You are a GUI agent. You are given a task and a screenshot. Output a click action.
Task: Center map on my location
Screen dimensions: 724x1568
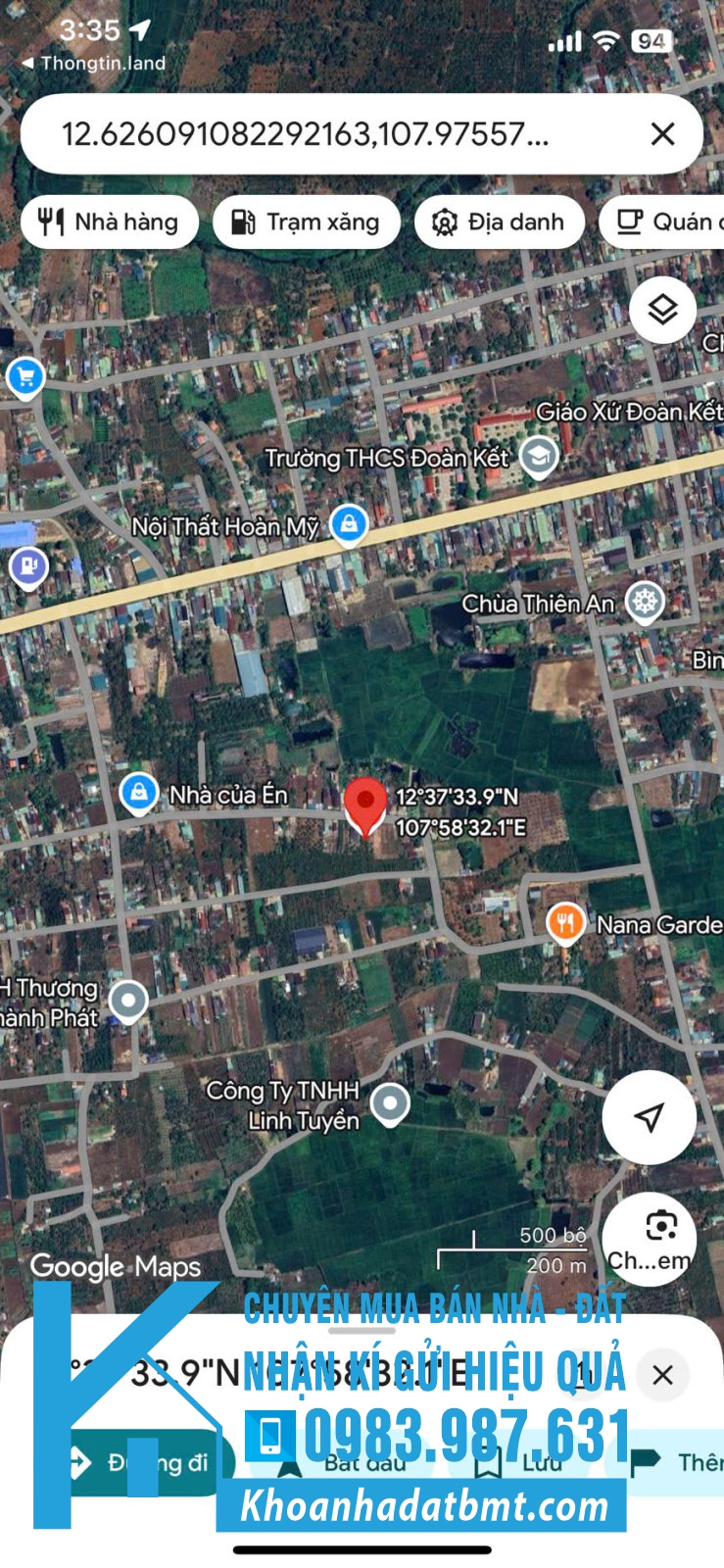649,1117
